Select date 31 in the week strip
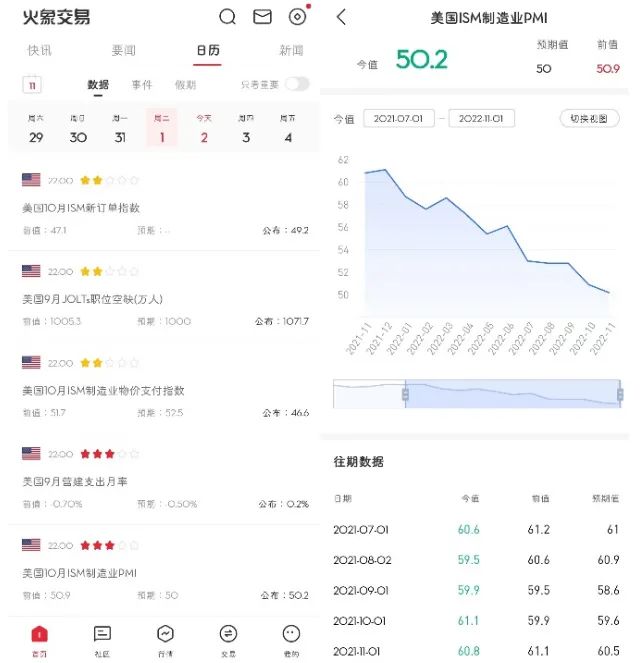Image resolution: width=643 pixels, height=663 pixels. (x=120, y=129)
